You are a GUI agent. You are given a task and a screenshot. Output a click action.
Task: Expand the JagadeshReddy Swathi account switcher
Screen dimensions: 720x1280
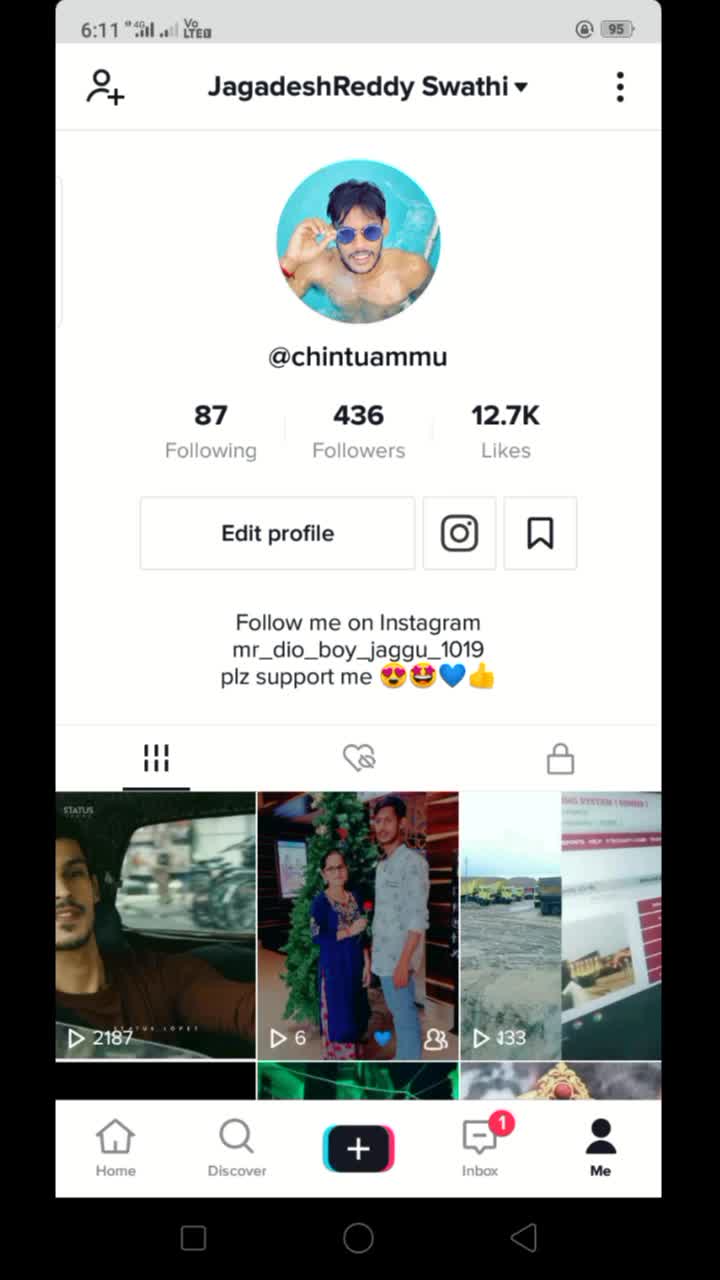click(367, 87)
